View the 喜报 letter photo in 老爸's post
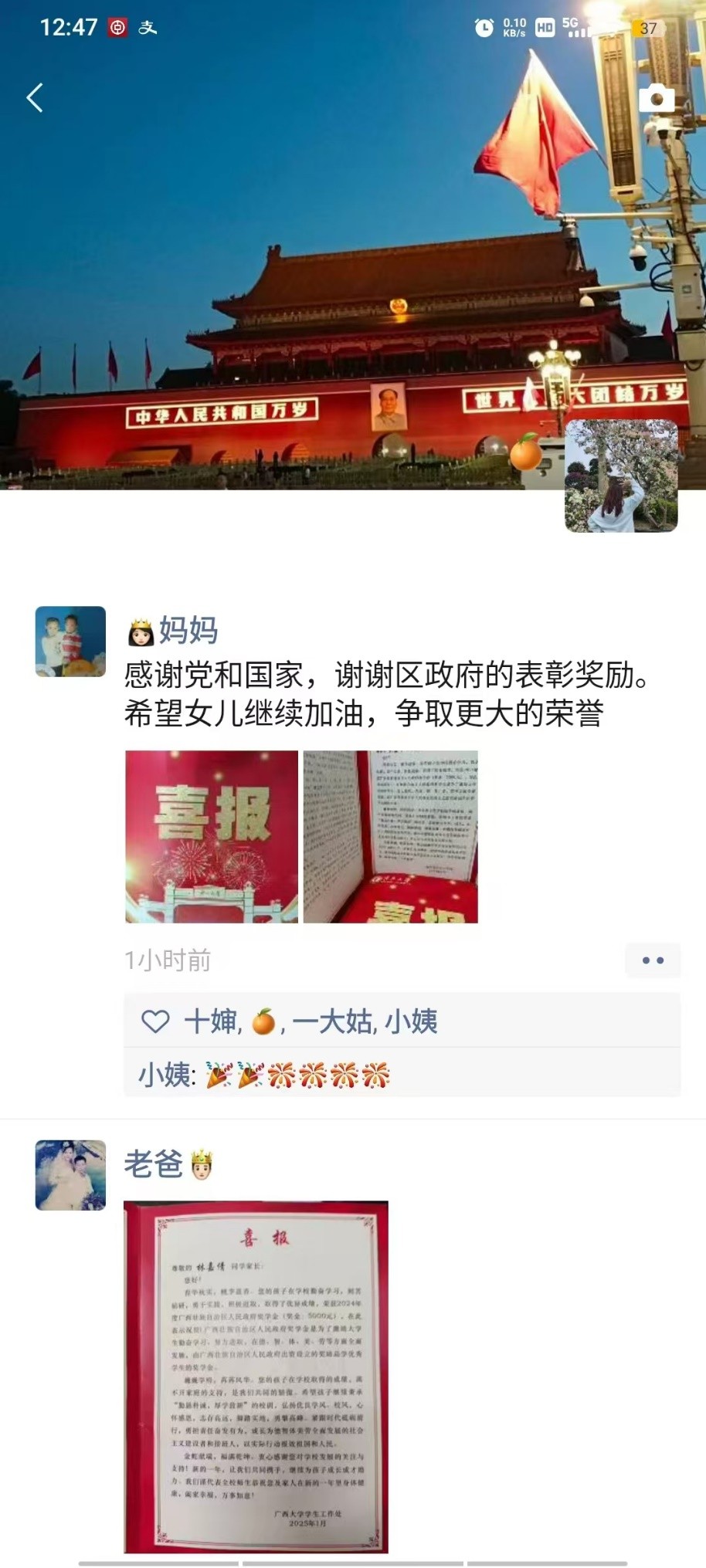 point(256,1377)
